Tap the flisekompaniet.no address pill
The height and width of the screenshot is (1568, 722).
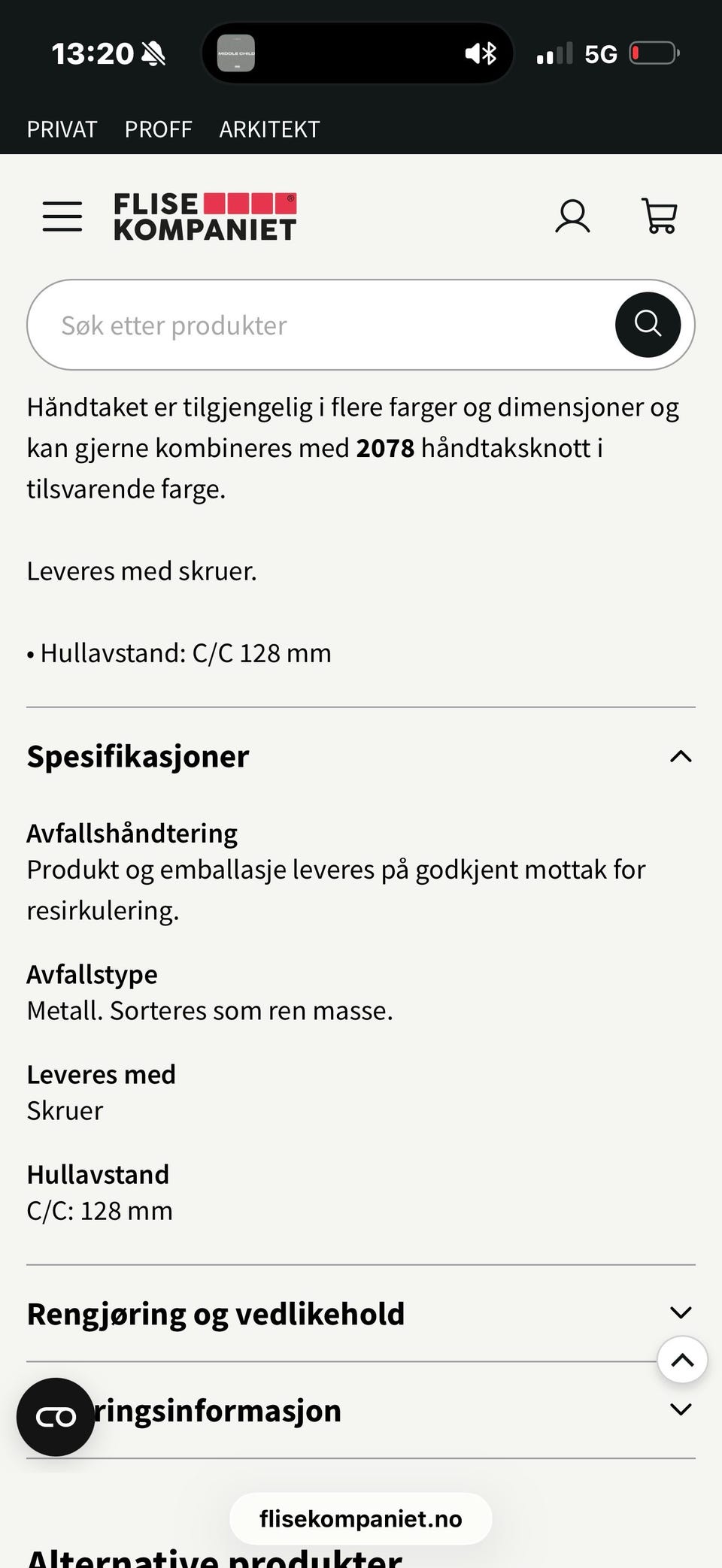point(360,1519)
